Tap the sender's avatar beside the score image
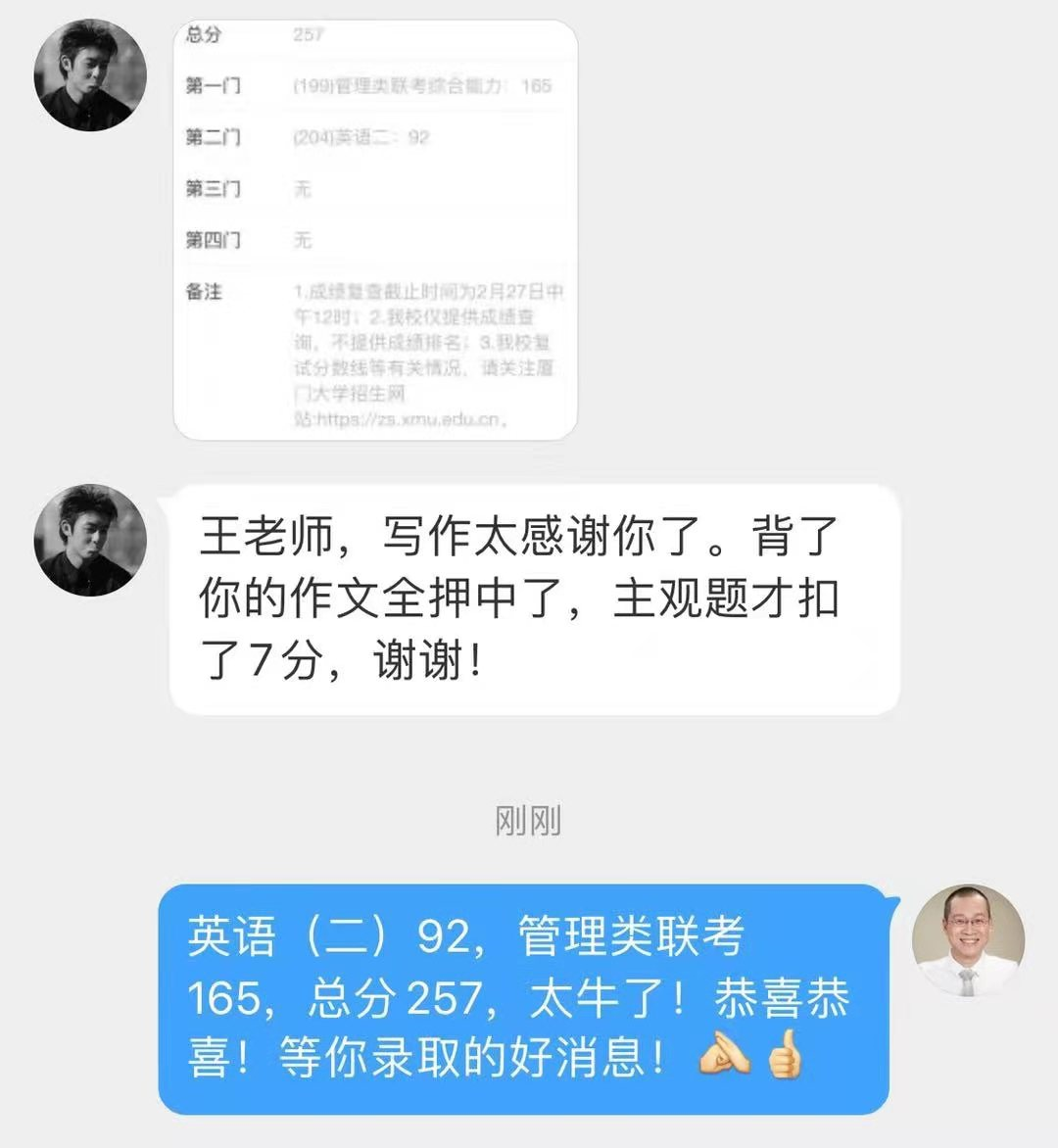Image resolution: width=1058 pixels, height=1148 pixels. [x=90, y=74]
